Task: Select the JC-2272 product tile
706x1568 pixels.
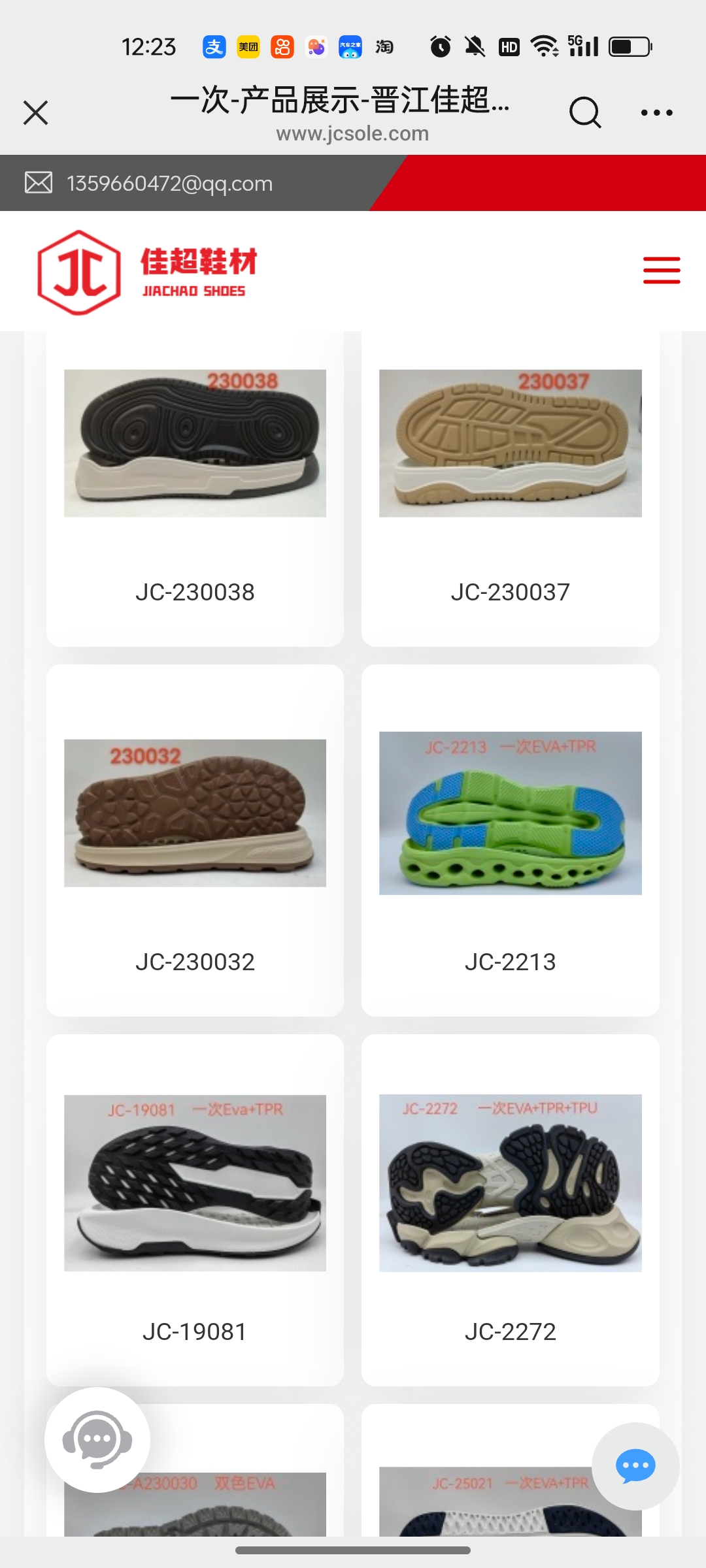Action: (510, 1209)
